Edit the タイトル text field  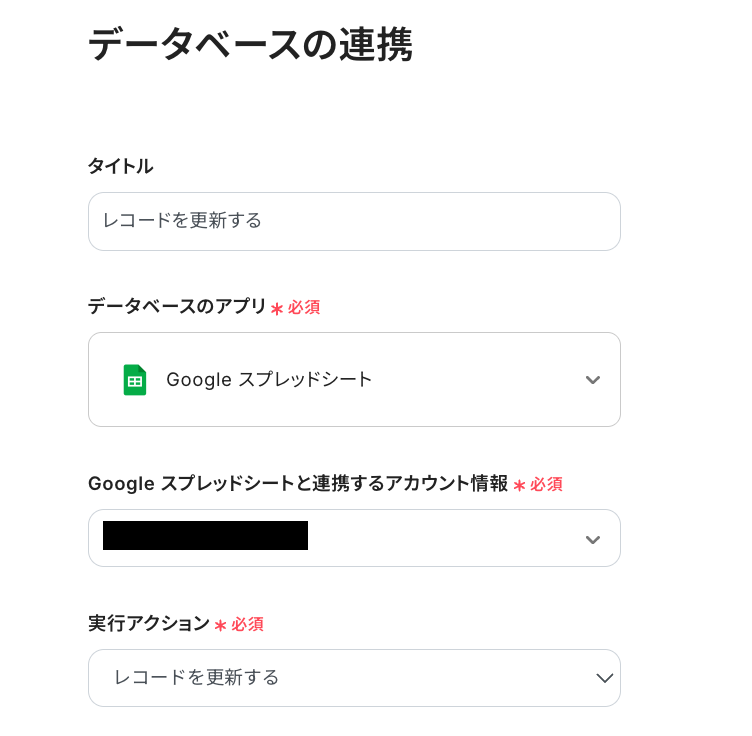click(x=354, y=221)
